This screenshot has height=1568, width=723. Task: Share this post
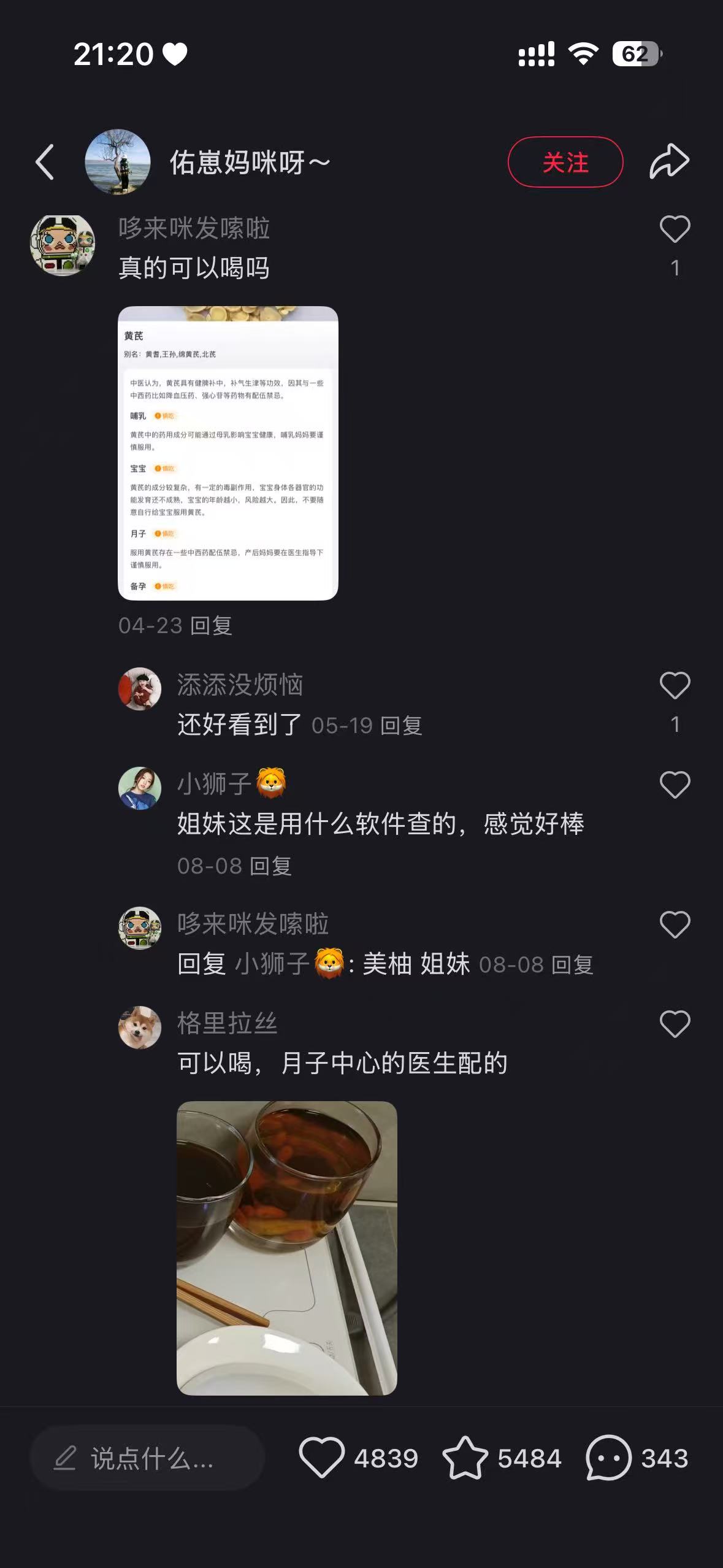[x=669, y=162]
